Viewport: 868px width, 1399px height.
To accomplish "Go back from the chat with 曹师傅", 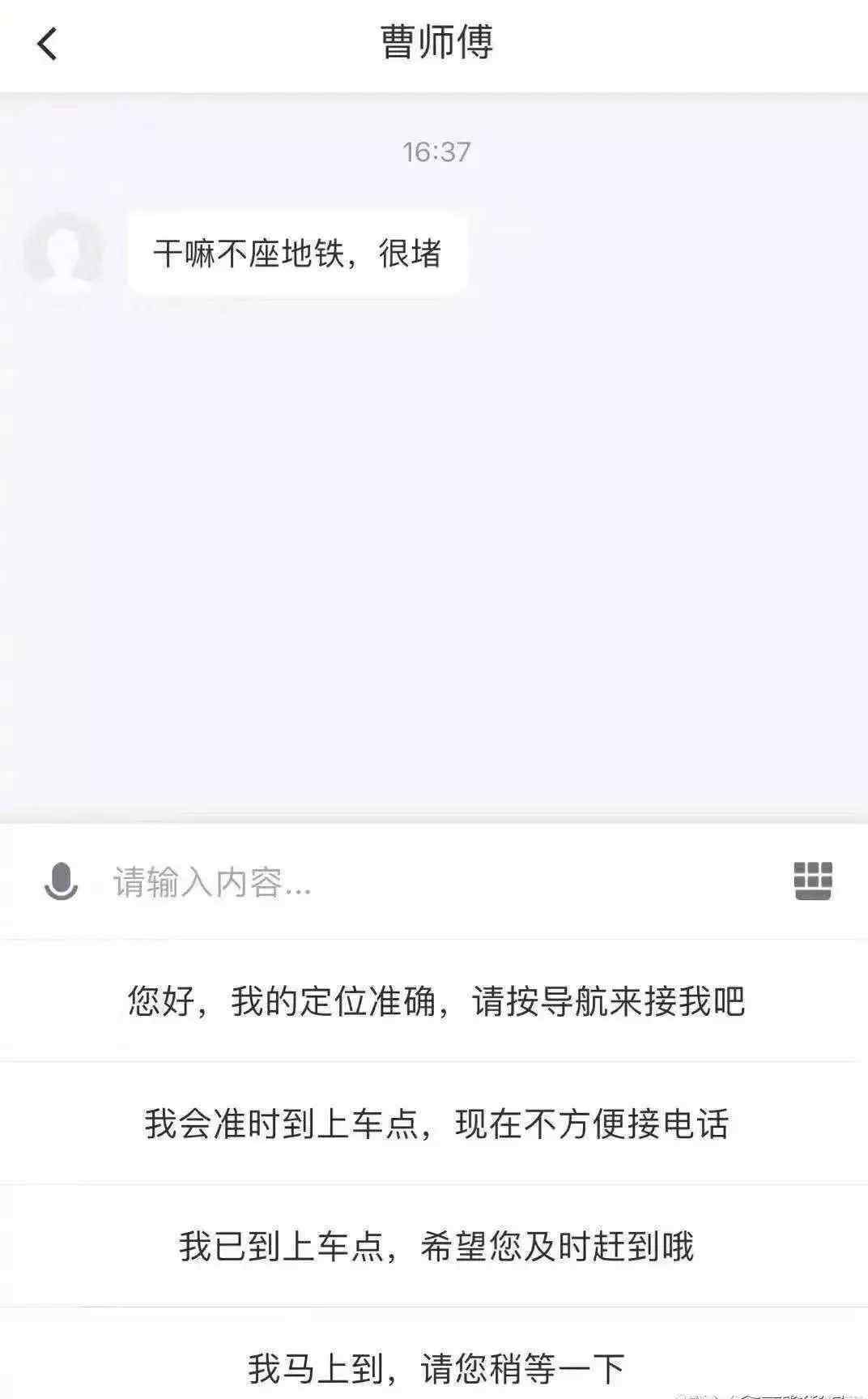I will tap(47, 44).
